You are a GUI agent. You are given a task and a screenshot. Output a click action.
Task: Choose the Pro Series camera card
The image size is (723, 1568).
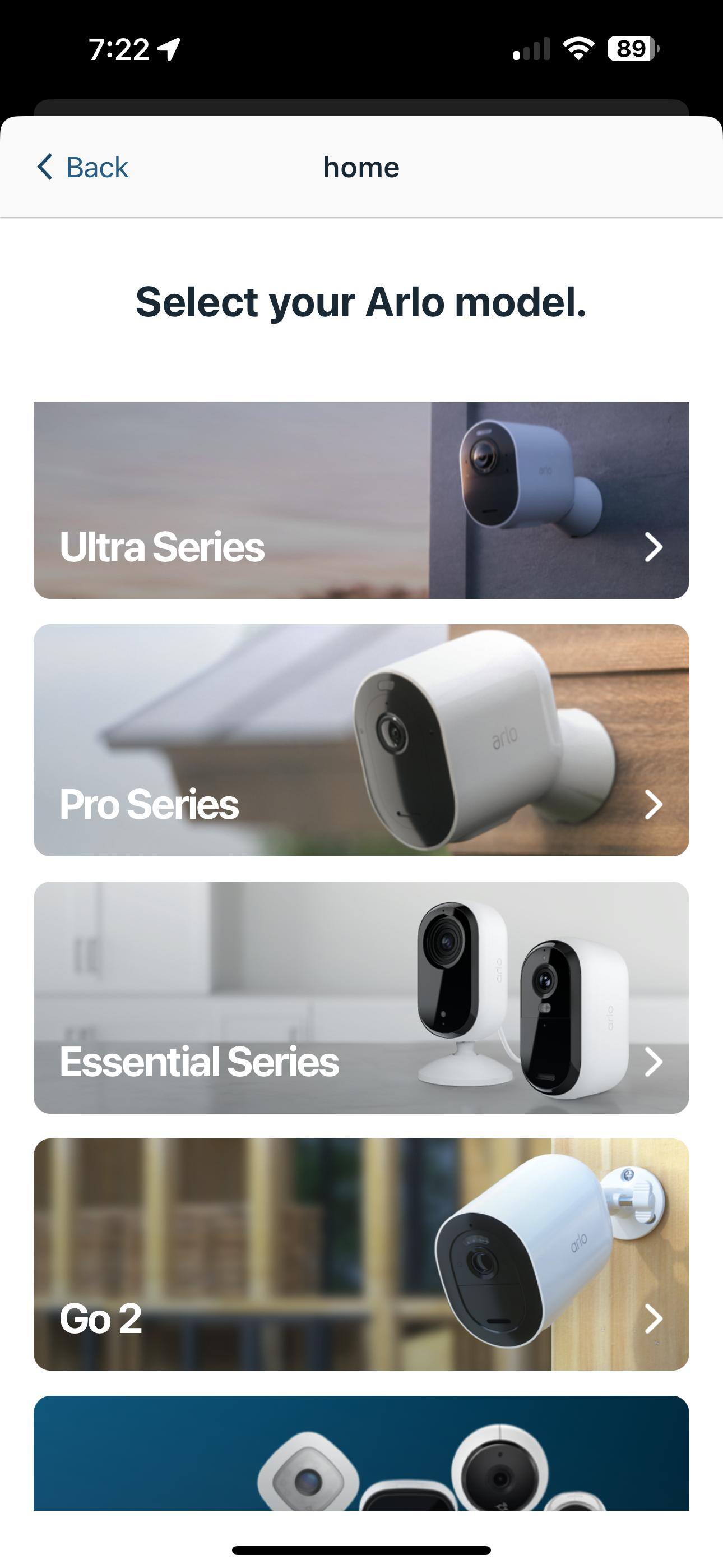click(361, 740)
